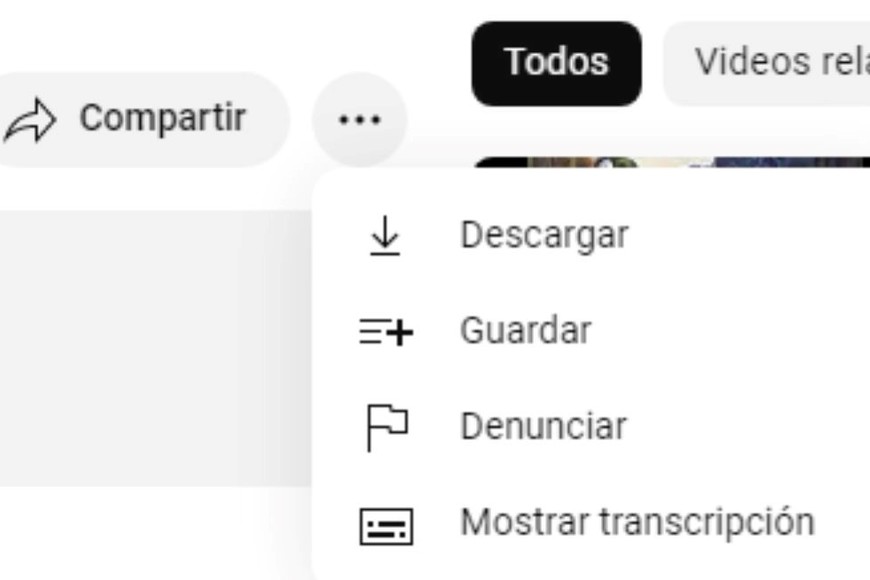Report the video using Denunciar
870x580 pixels.
pos(542,427)
